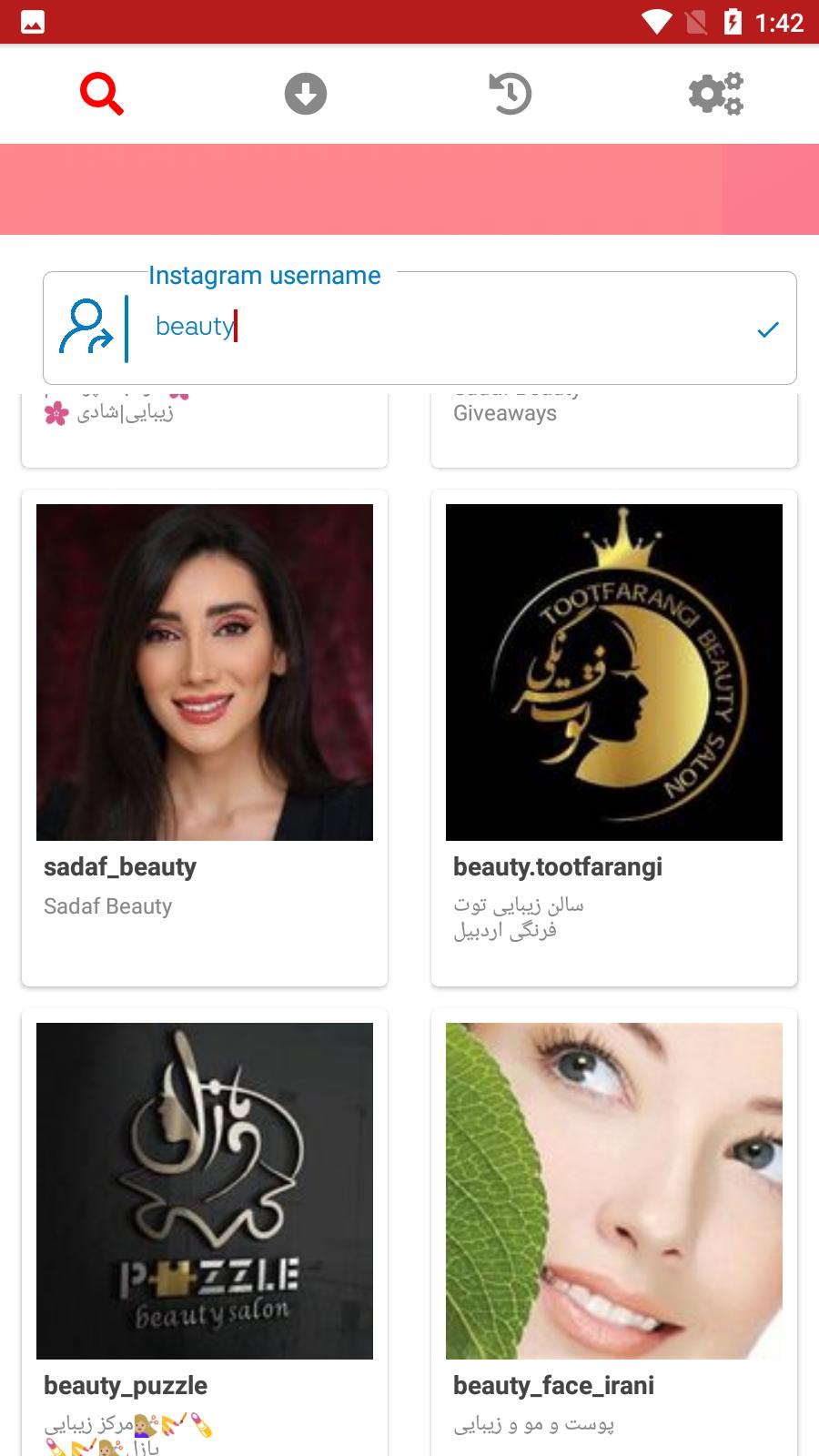The height and width of the screenshot is (1456, 819).
Task: Open the history tab
Action: click(511, 94)
